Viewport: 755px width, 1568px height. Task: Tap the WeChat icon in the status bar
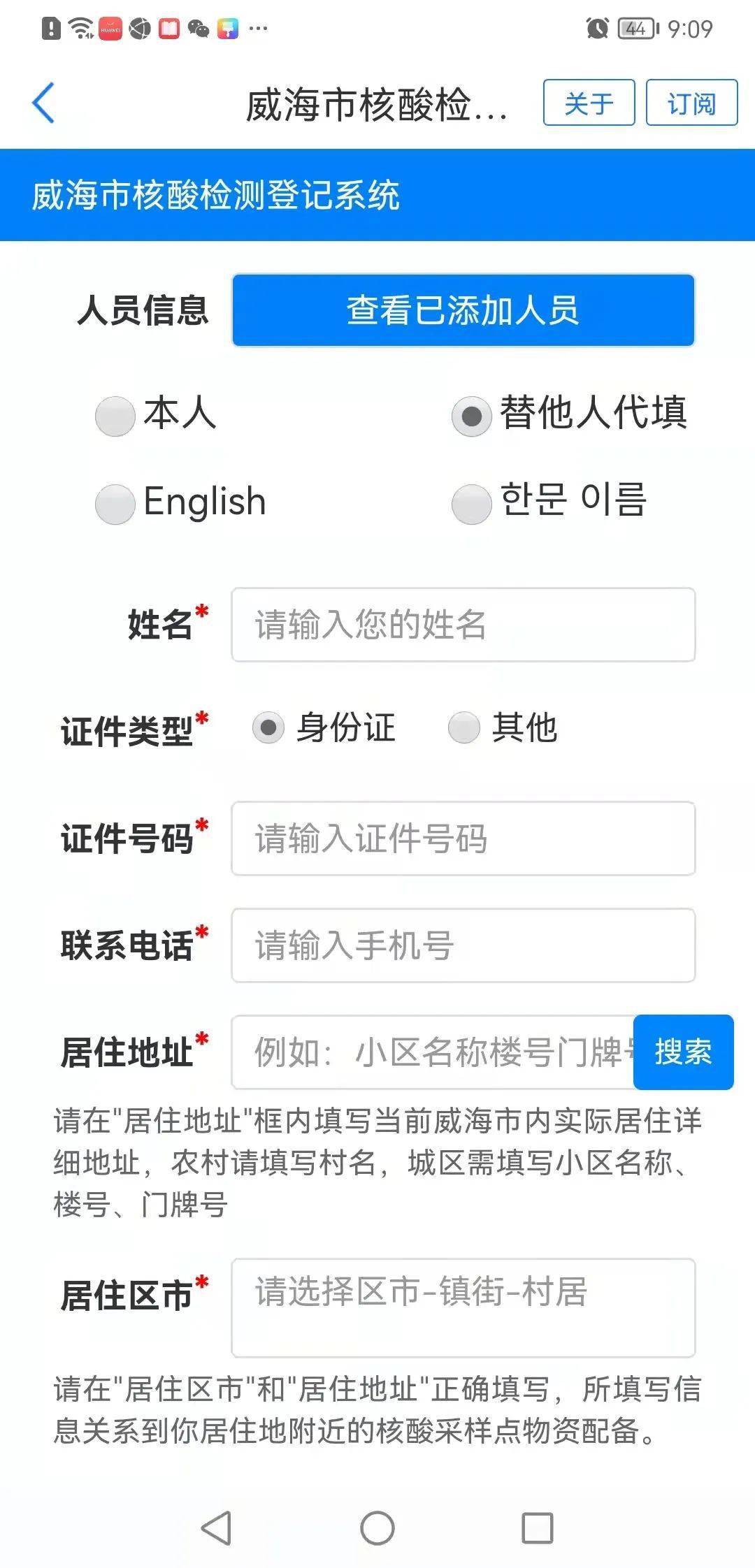[x=198, y=29]
